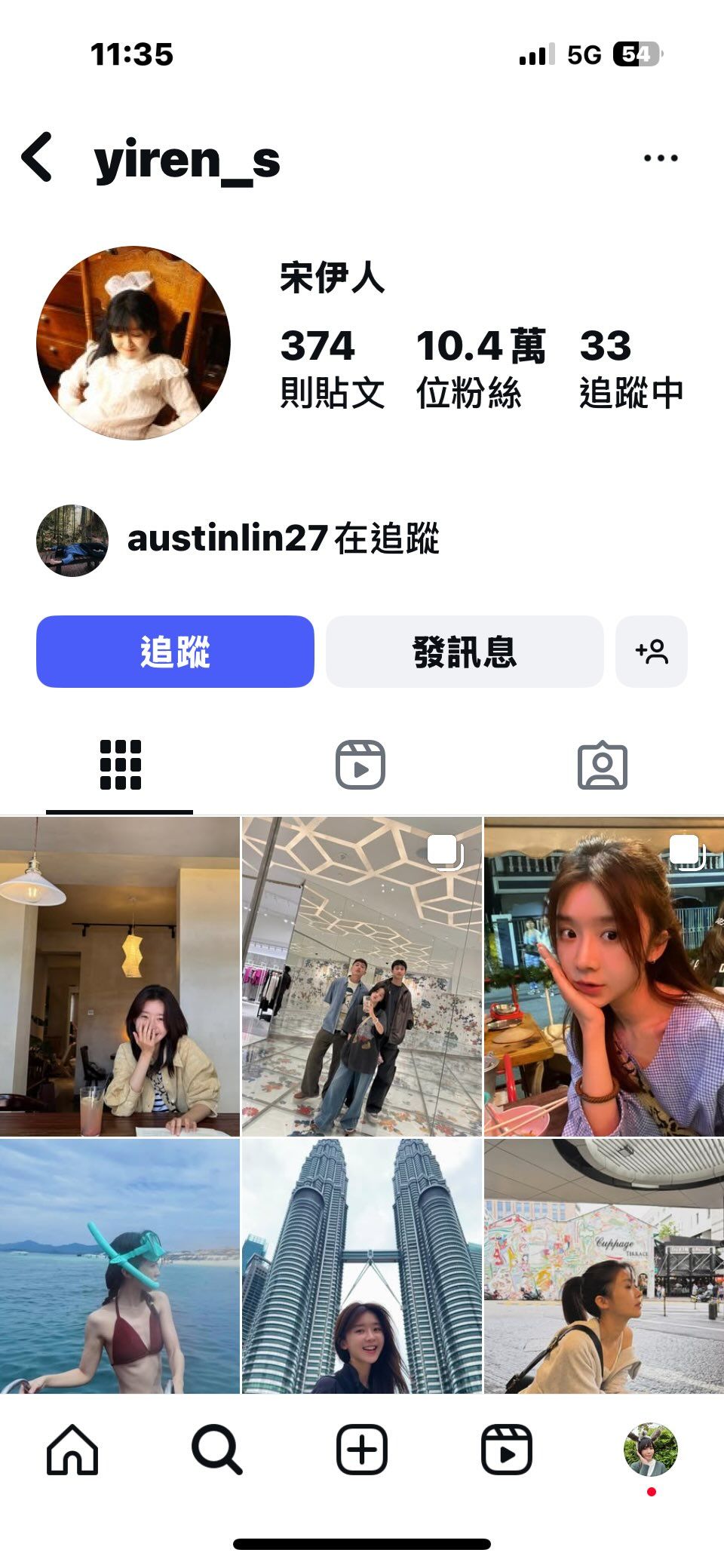Switch to the Reels tab on profile

[x=360, y=765]
